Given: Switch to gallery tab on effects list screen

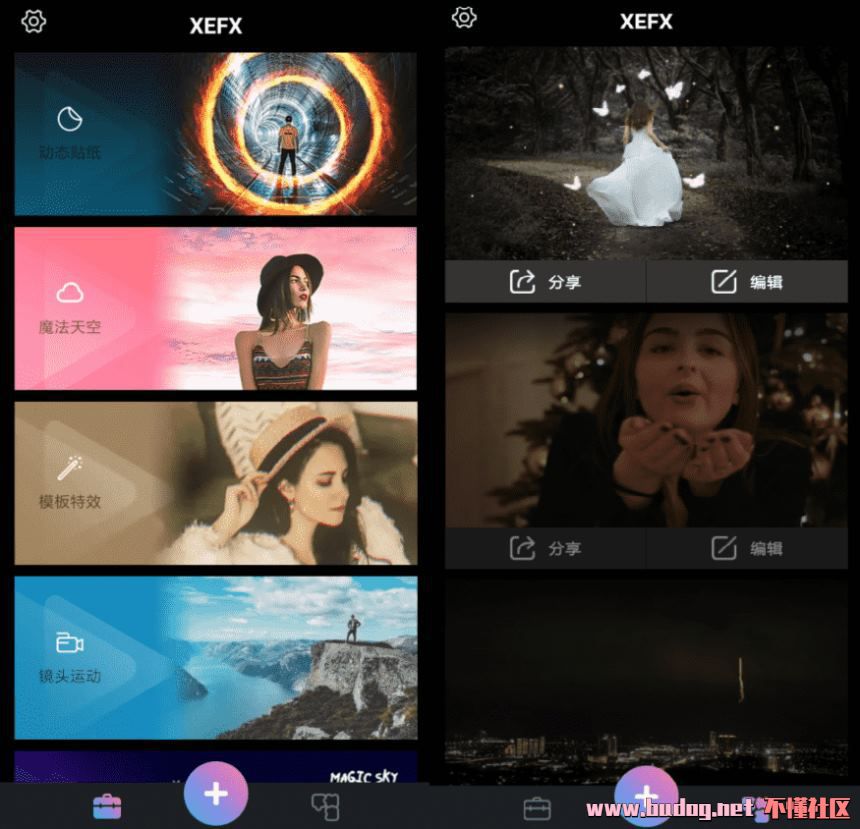Looking at the screenshot, I should 324,805.
